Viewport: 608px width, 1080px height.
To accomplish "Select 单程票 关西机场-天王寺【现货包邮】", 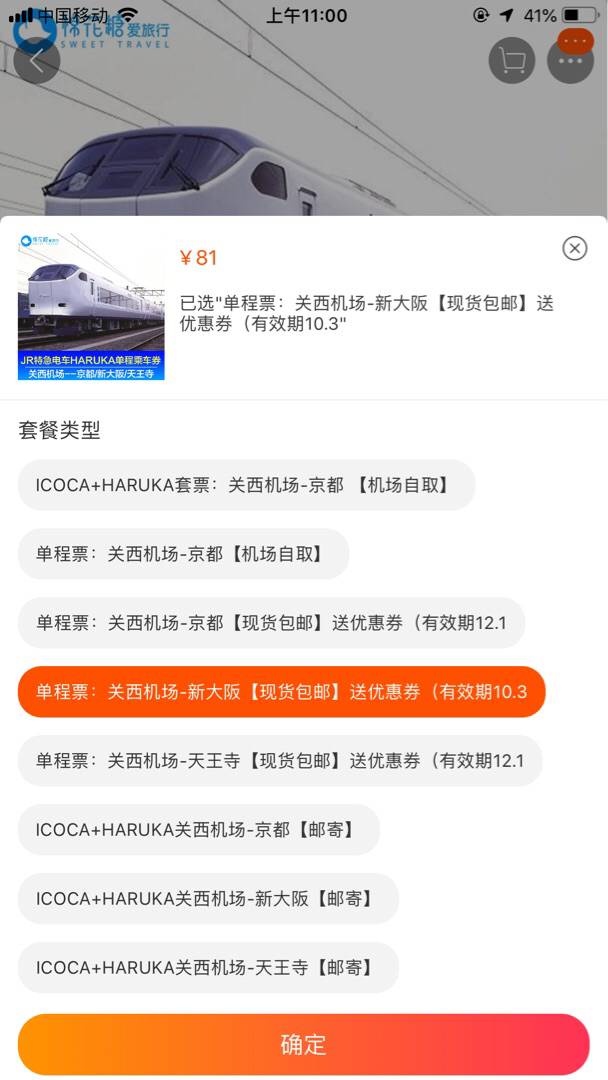I will (280, 760).
